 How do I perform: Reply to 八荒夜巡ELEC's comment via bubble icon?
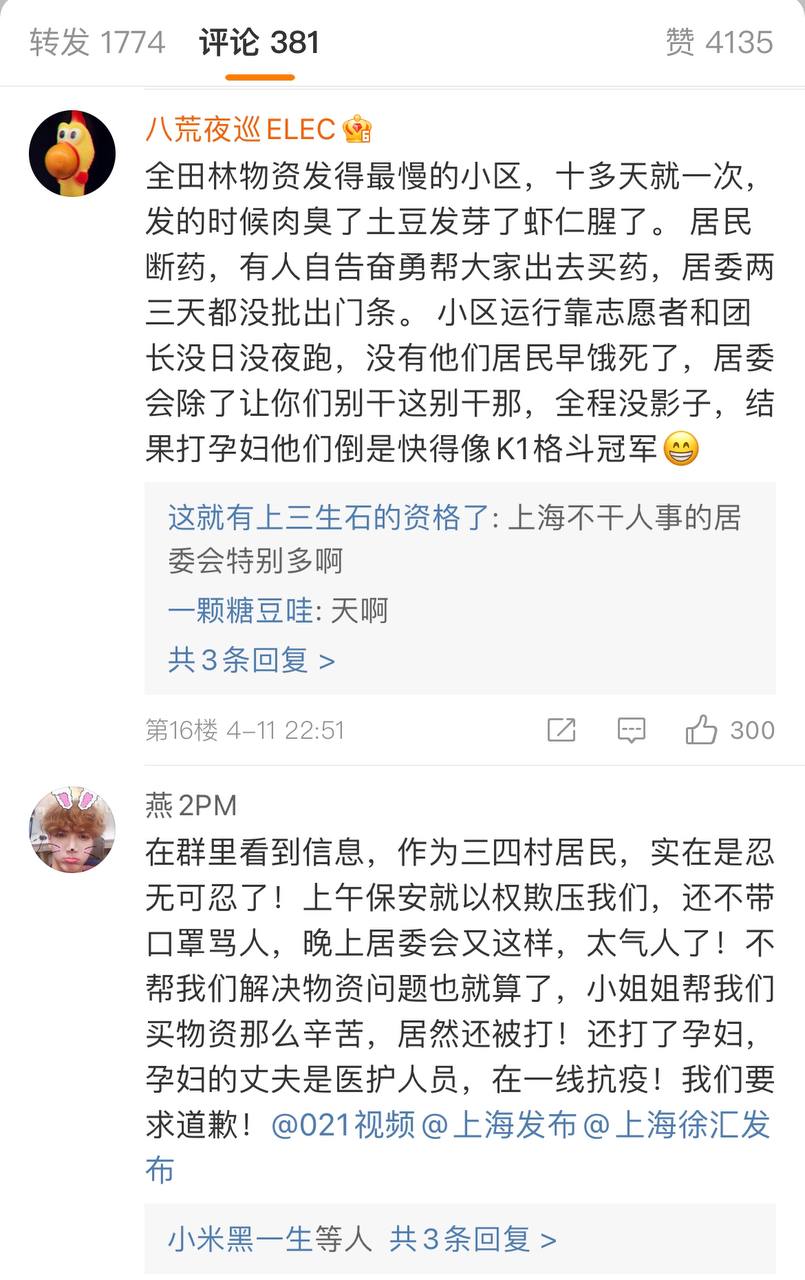pos(631,730)
